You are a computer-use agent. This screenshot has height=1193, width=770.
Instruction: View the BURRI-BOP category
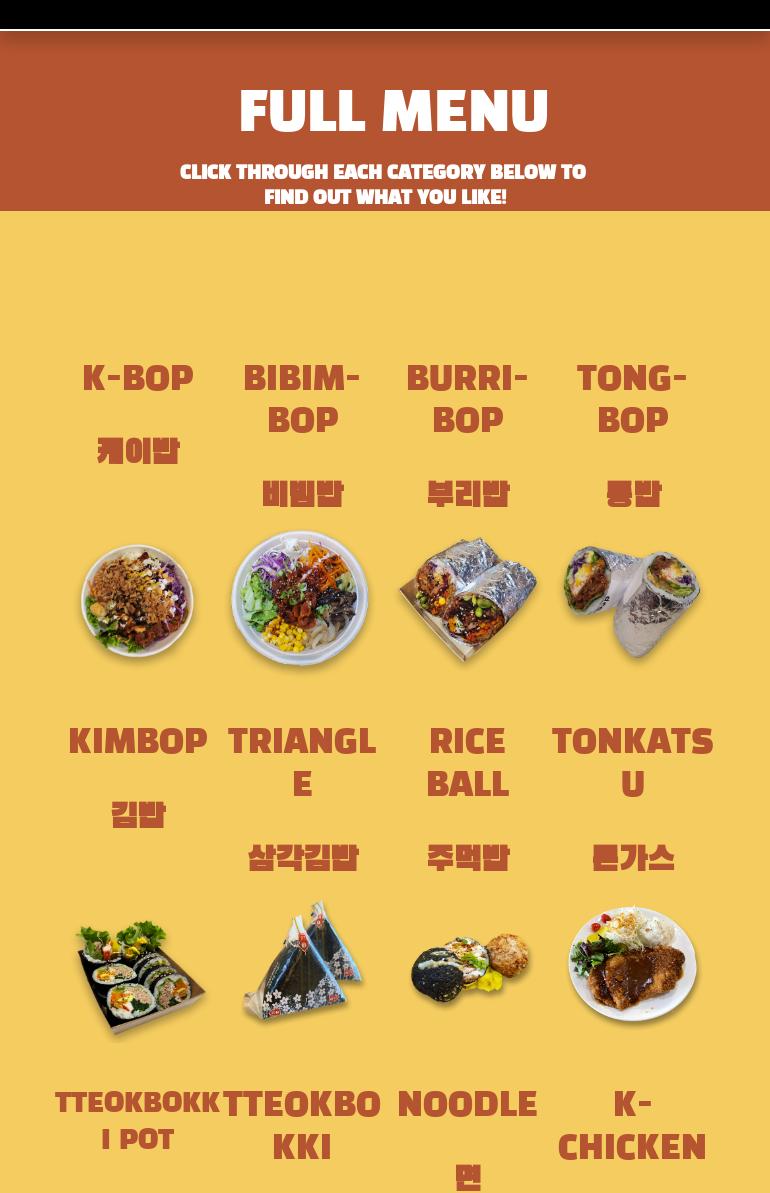(x=467, y=399)
